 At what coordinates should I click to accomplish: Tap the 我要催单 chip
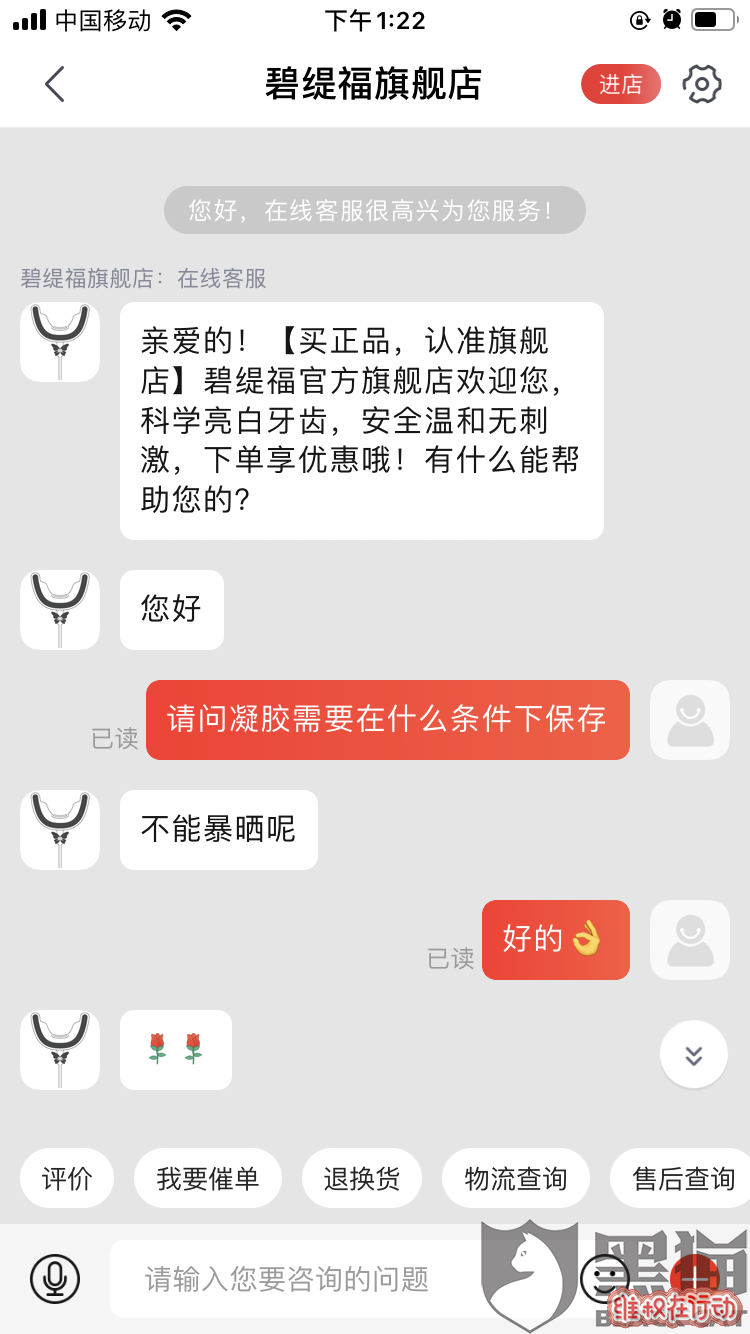208,1179
